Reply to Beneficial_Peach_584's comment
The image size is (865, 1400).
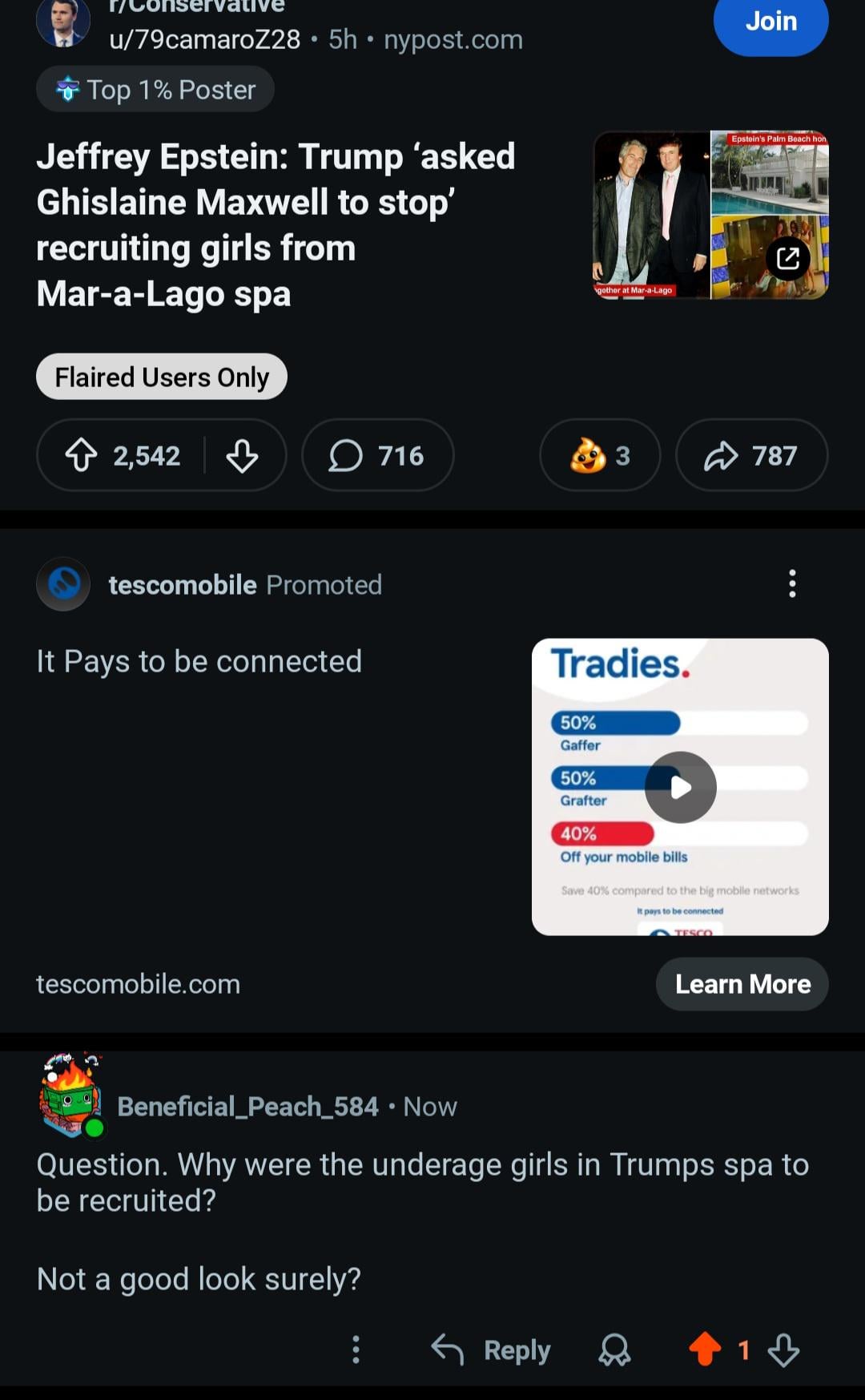pyautogui.click(x=491, y=1350)
